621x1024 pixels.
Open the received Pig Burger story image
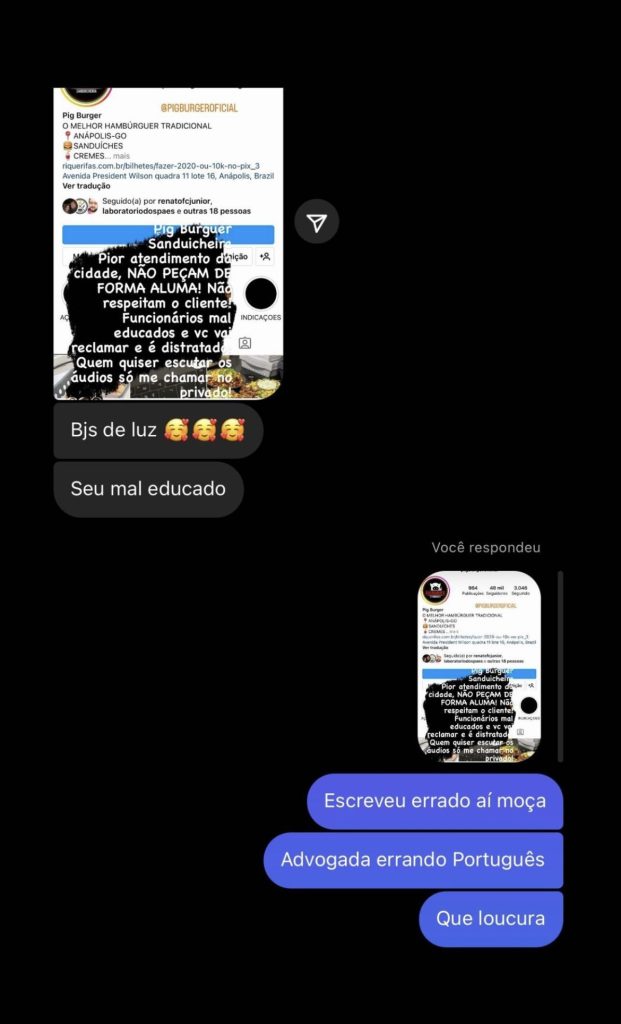(x=168, y=243)
